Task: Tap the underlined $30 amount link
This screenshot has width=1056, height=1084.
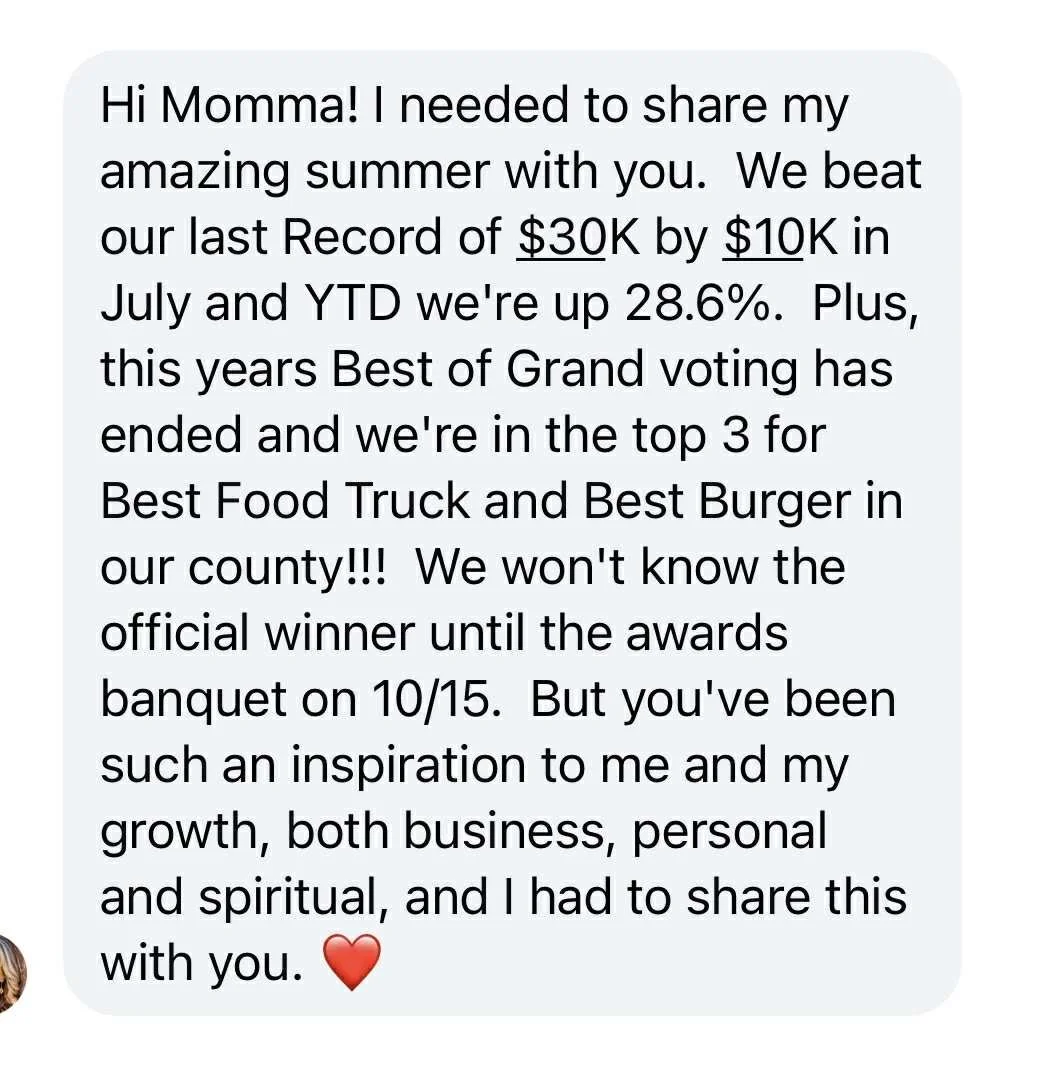Action: 560,237
